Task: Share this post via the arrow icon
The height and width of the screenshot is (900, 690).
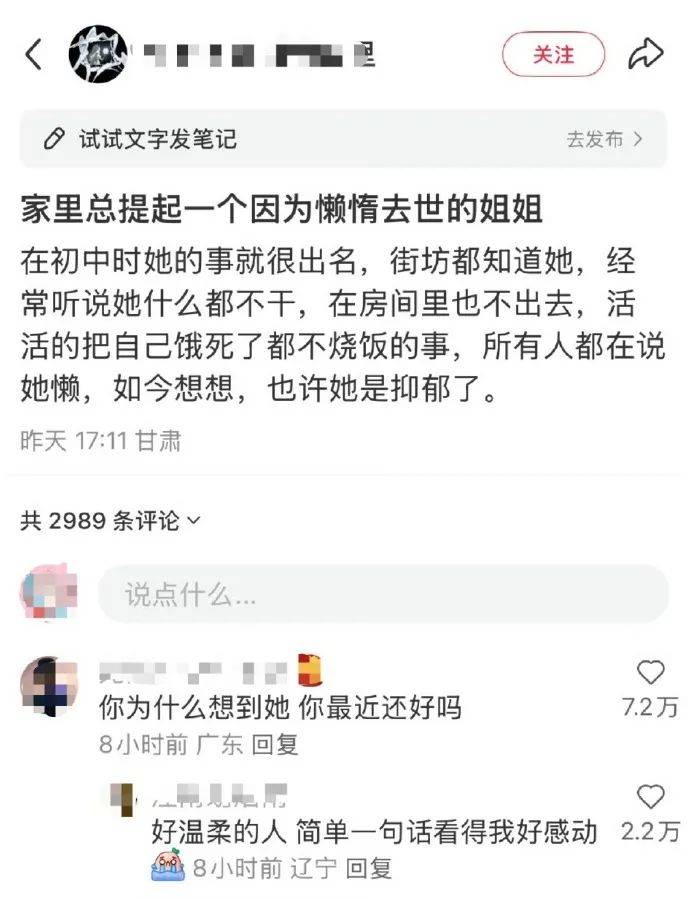Action: (646, 54)
